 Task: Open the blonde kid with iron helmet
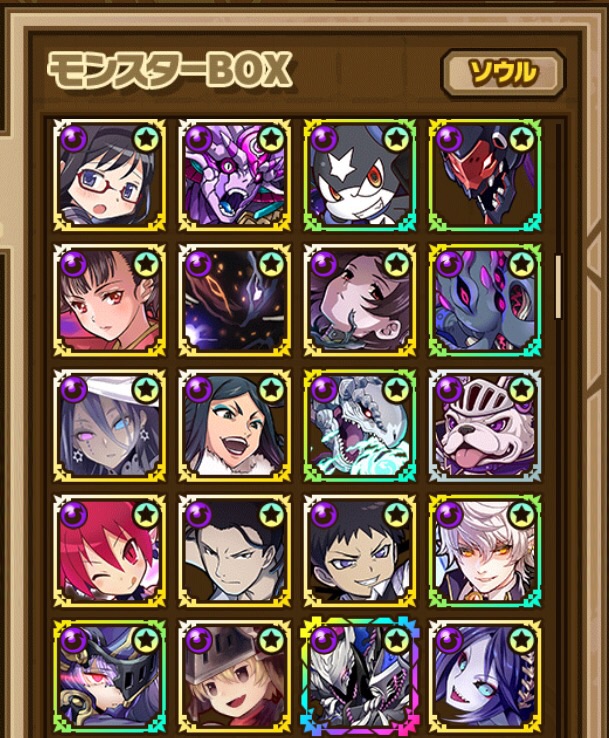[235, 675]
